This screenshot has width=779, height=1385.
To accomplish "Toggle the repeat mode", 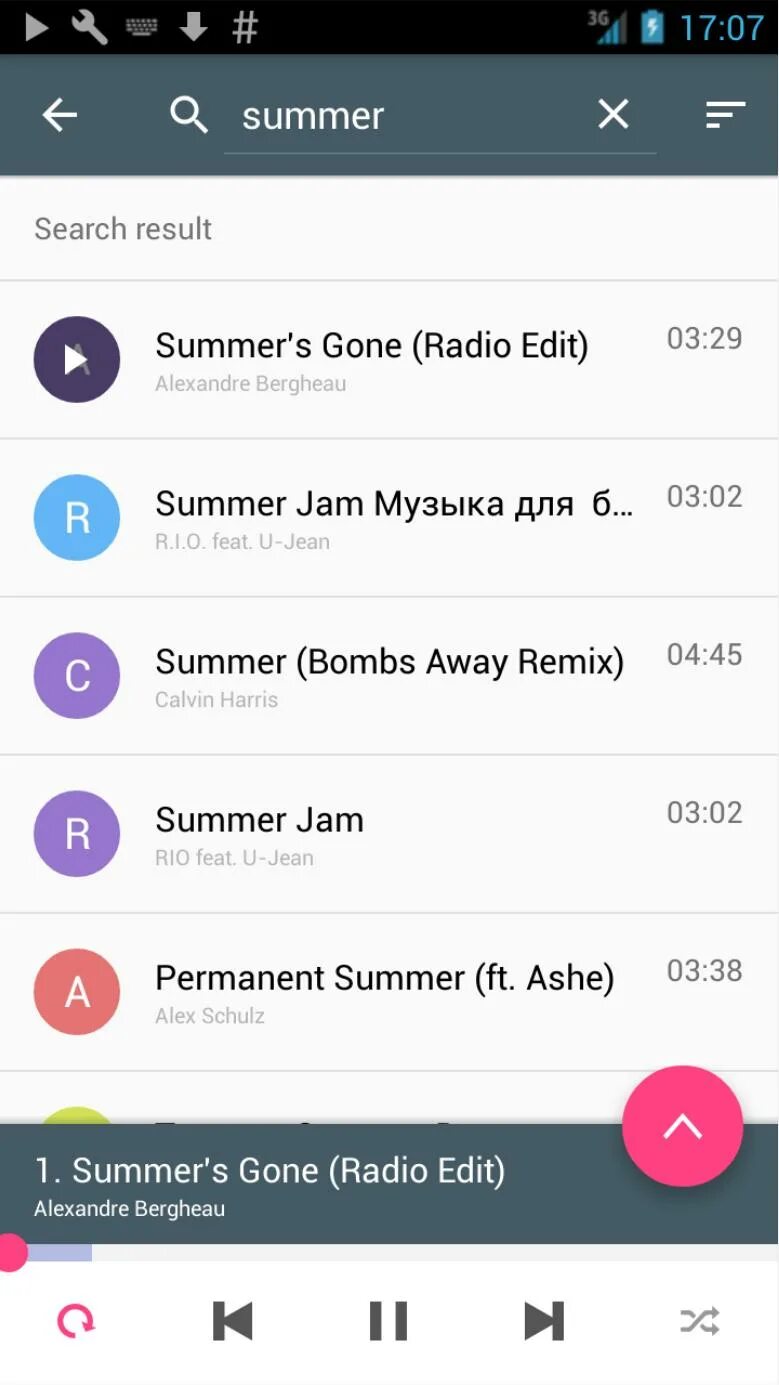I will click(76, 1321).
